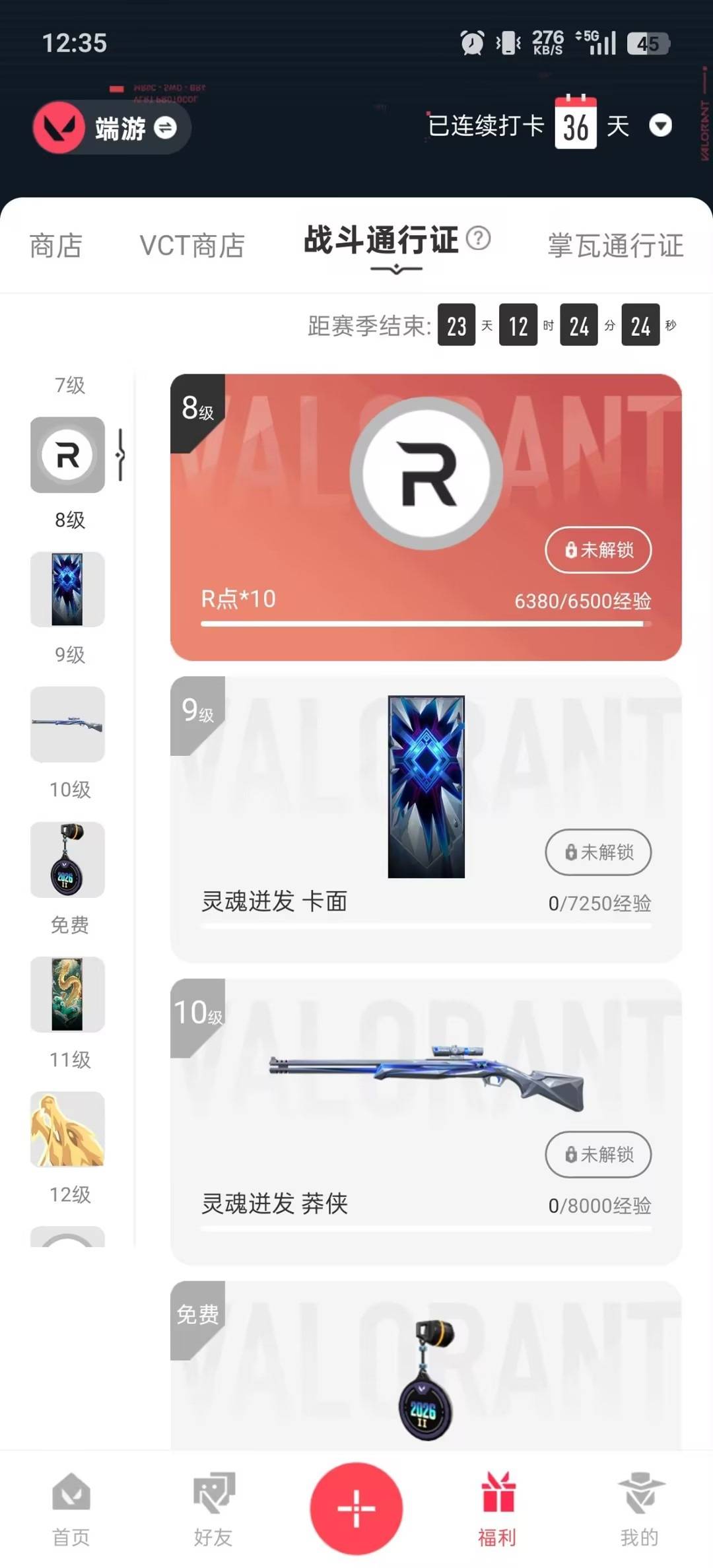Open the VCT商店 tab
Viewport: 713px width, 1568px height.
(190, 246)
